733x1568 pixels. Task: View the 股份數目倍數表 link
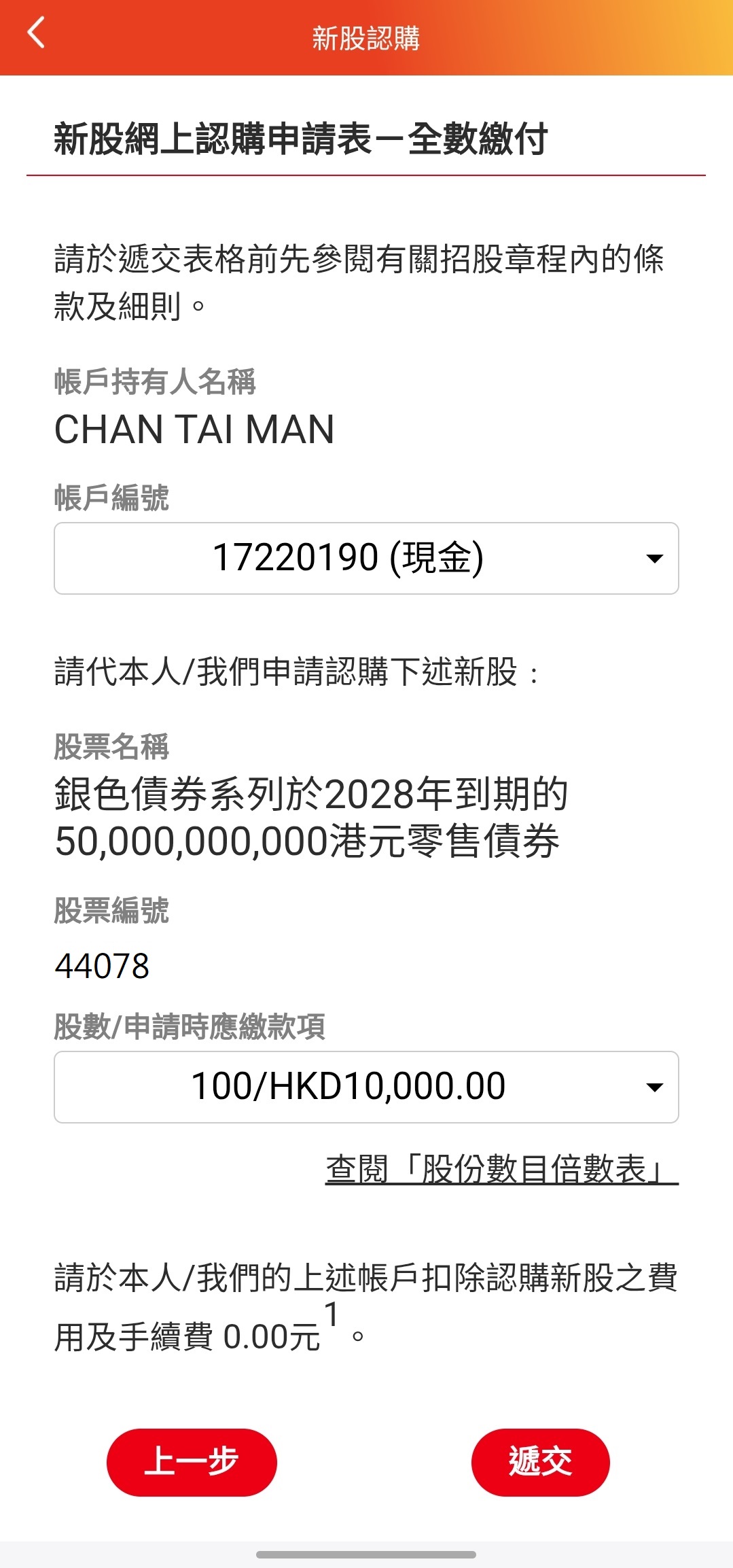(x=502, y=1170)
